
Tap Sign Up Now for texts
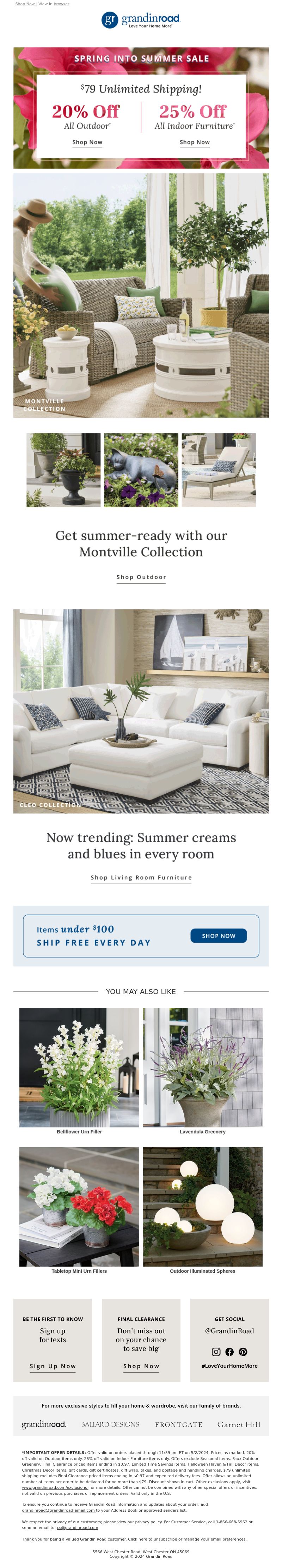tap(53, 1366)
